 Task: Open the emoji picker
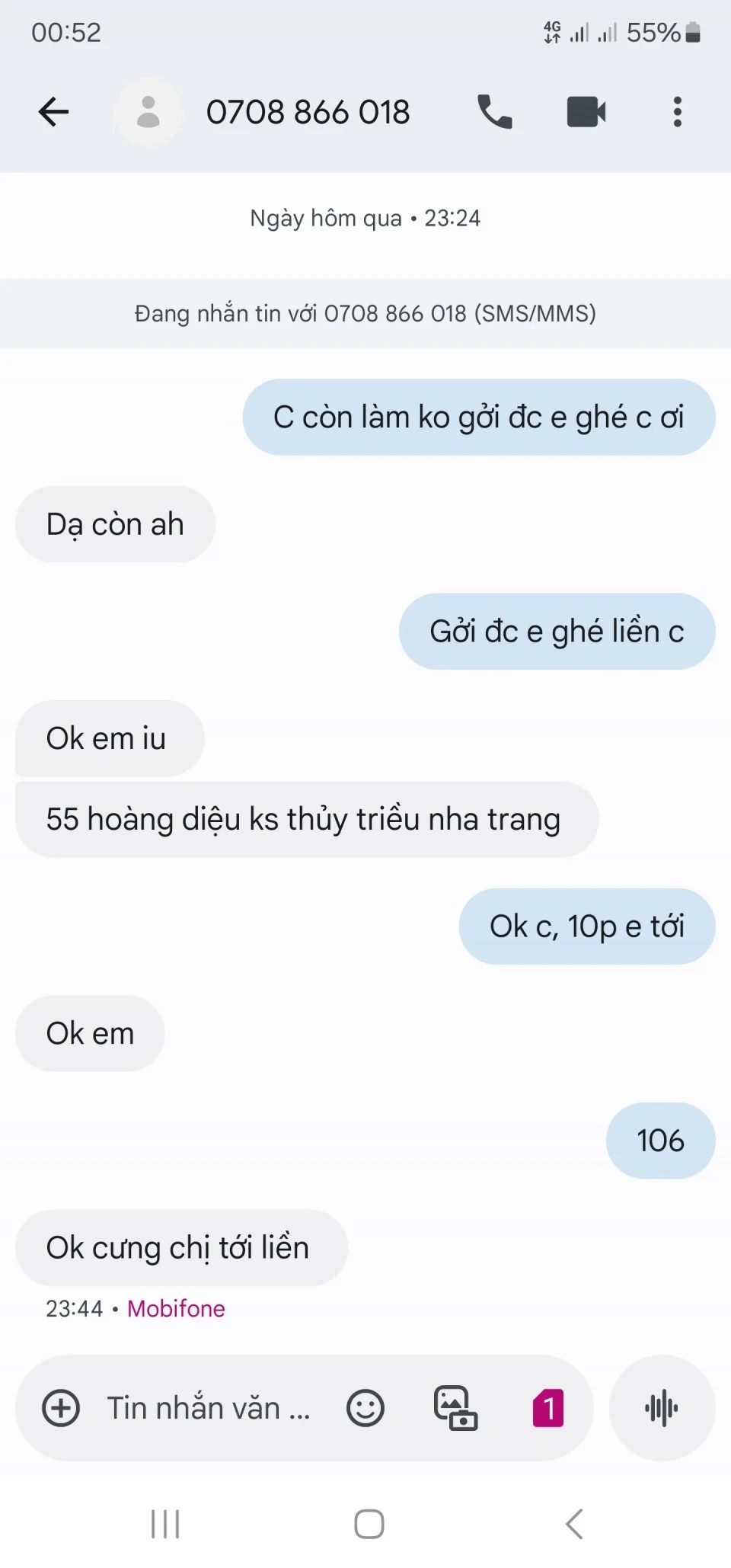(365, 1408)
